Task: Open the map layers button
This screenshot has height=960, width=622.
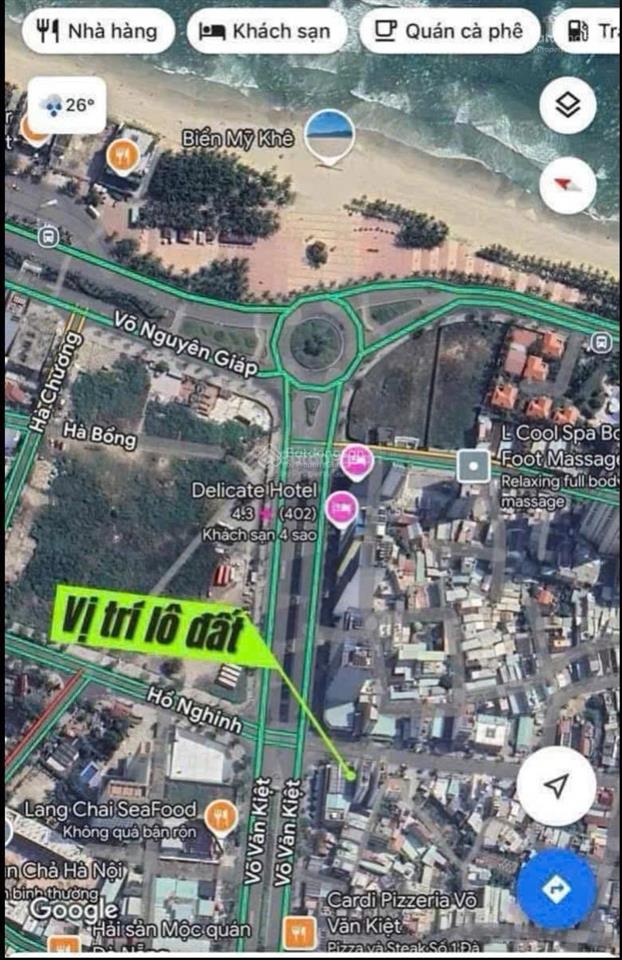Action: pos(567,105)
